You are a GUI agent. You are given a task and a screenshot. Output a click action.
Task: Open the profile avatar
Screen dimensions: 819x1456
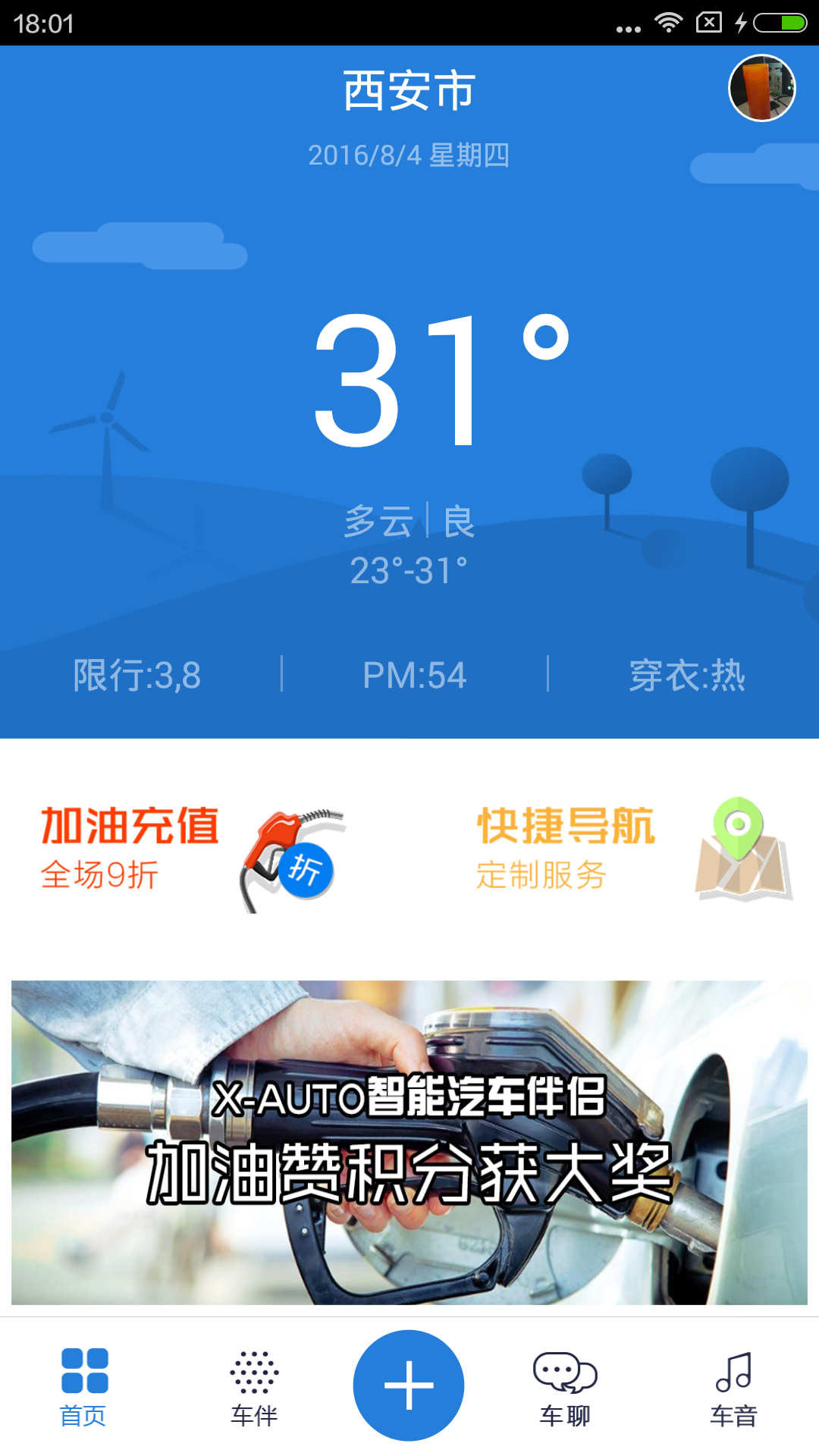761,88
